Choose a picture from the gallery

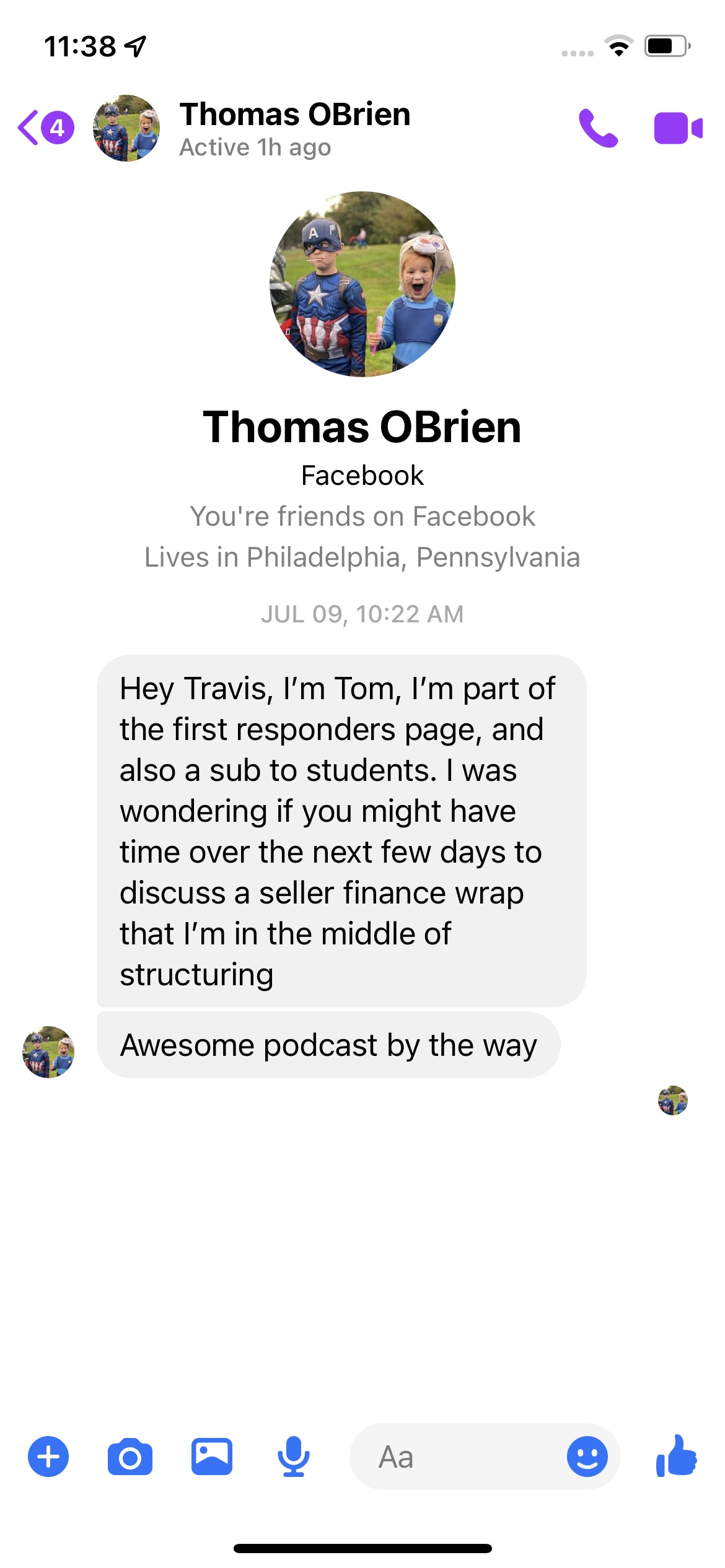click(212, 1457)
